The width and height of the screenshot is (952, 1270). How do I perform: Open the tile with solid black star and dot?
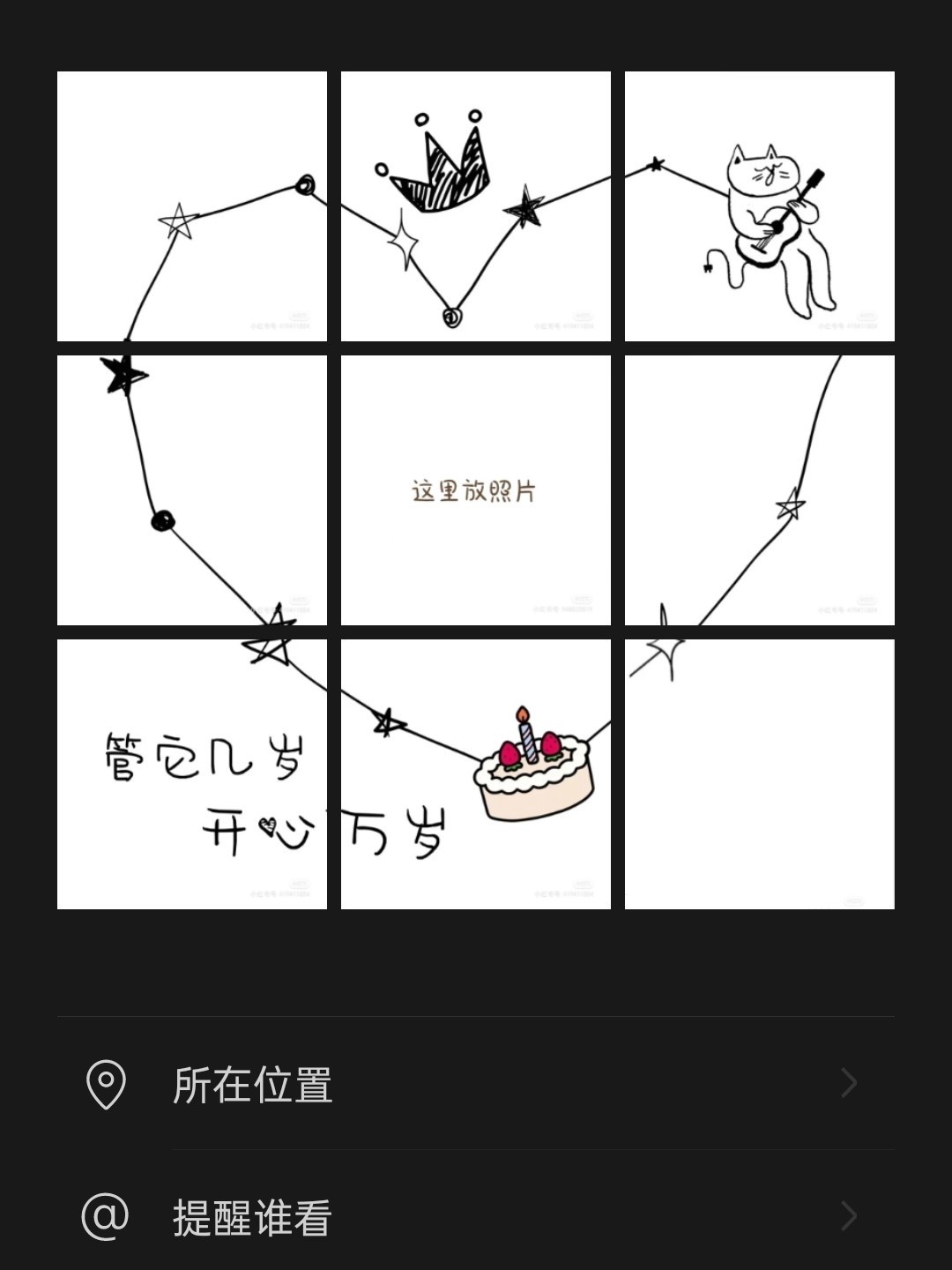click(192, 490)
